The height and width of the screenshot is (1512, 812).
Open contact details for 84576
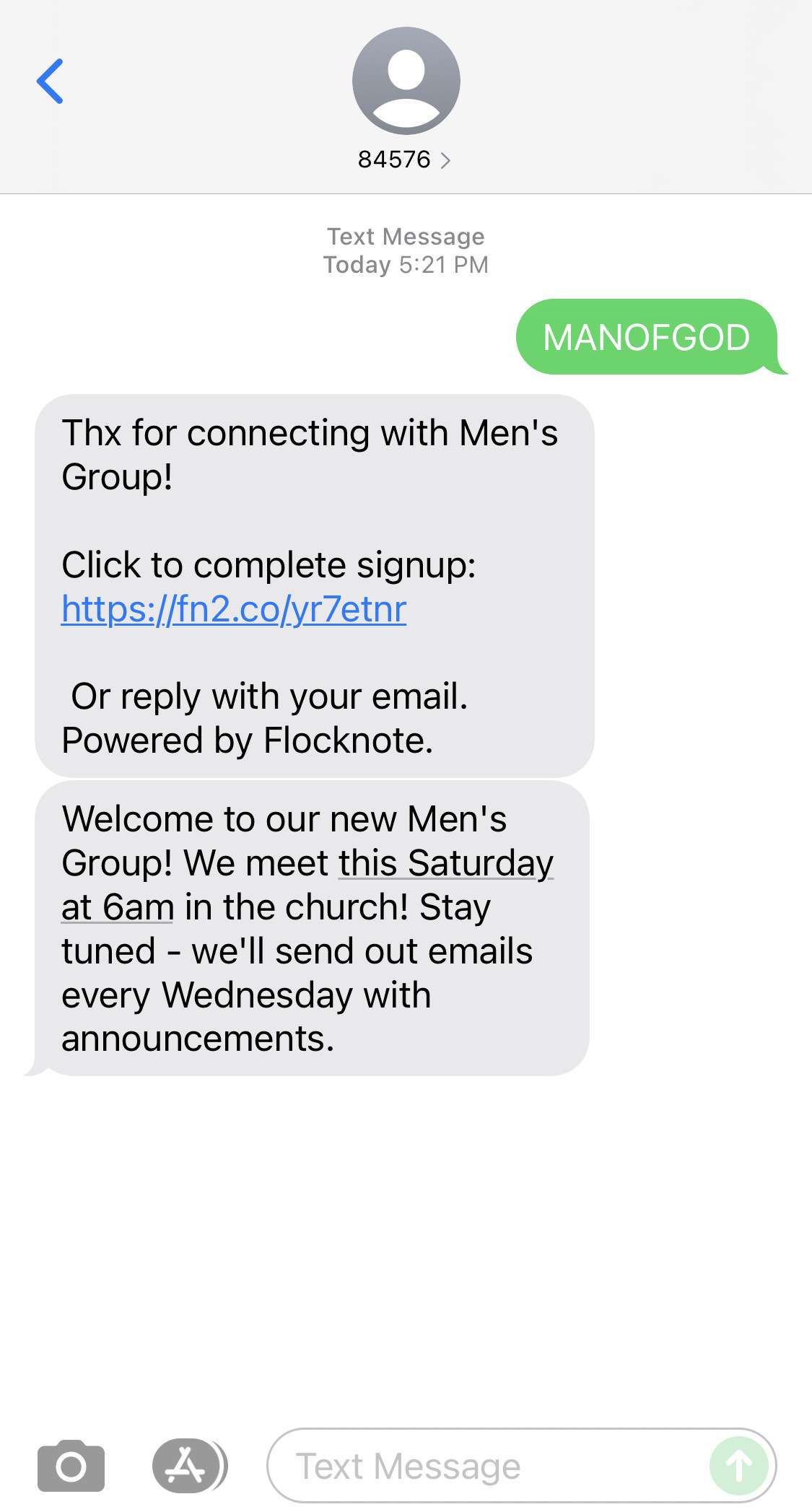405,159
